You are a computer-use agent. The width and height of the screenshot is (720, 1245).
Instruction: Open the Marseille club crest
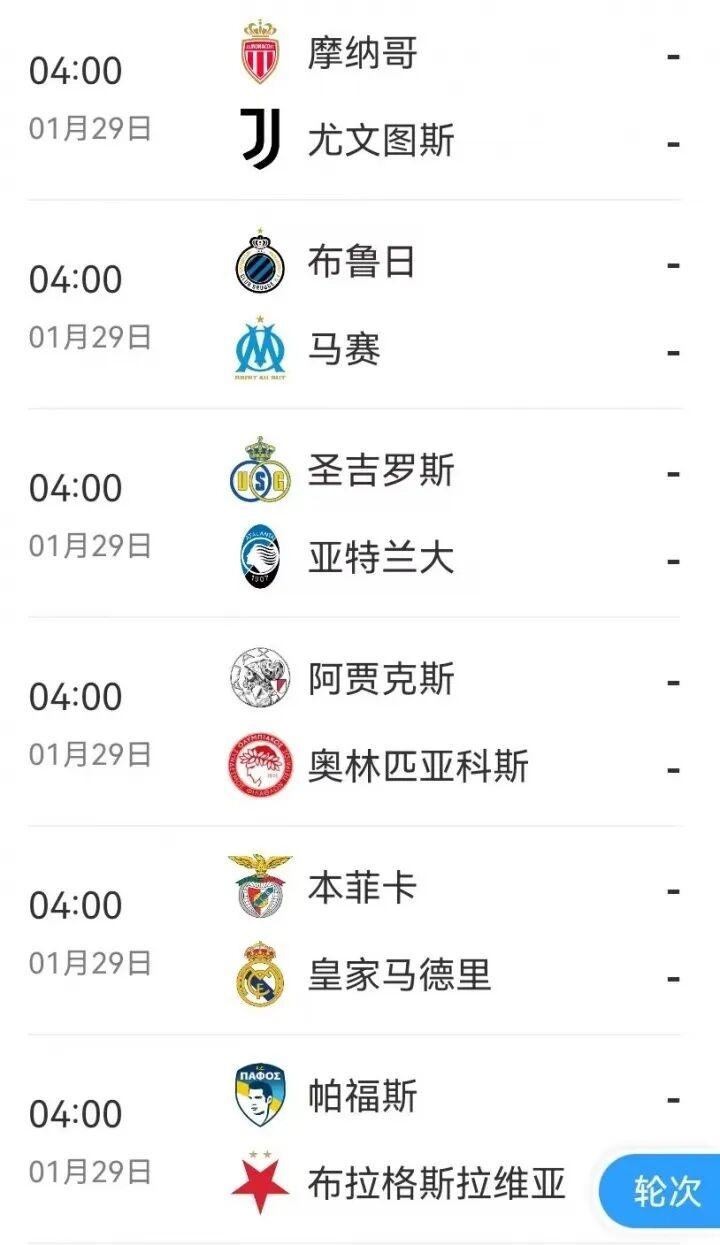(260, 348)
